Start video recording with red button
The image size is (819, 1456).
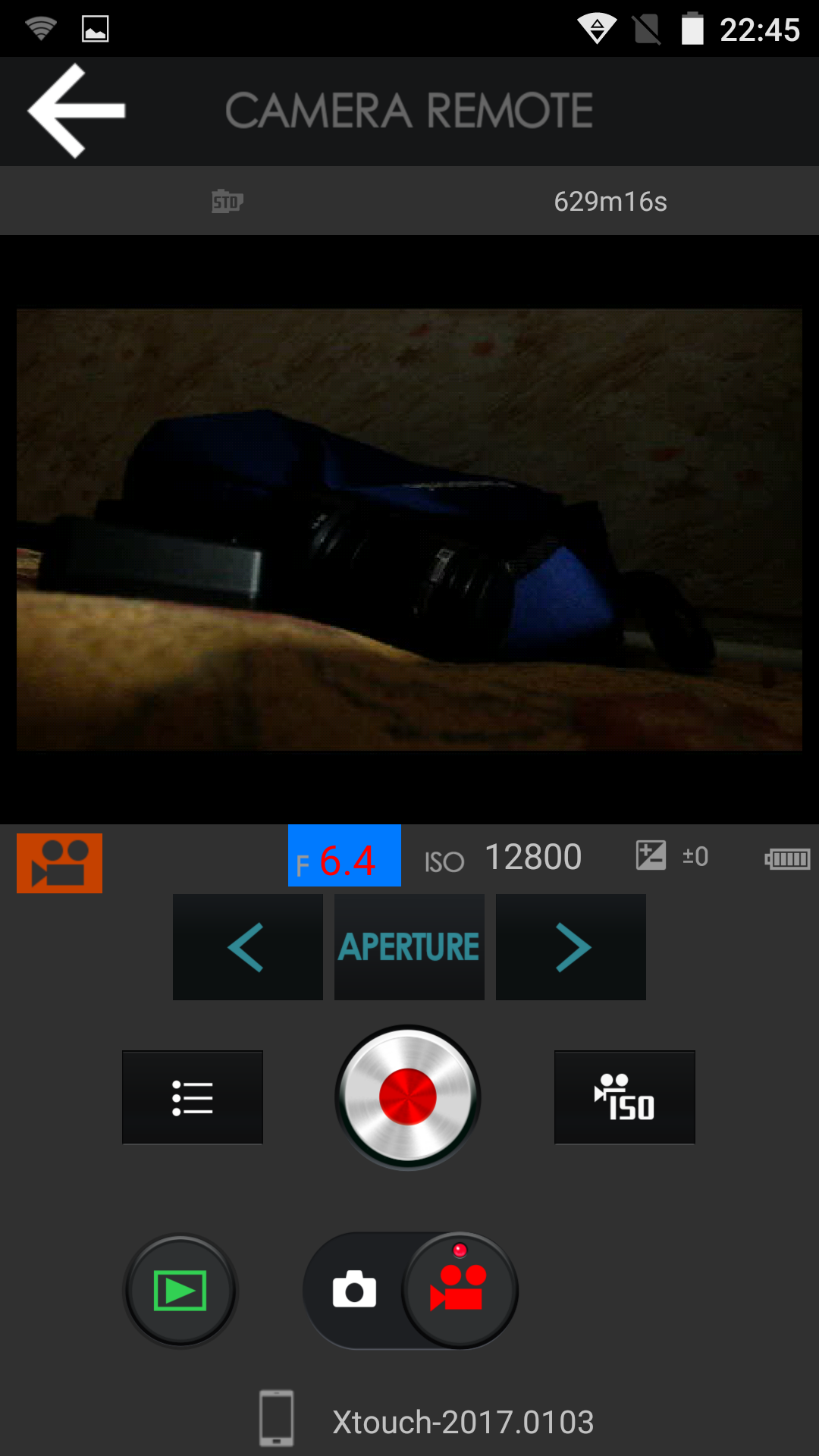point(408,1097)
